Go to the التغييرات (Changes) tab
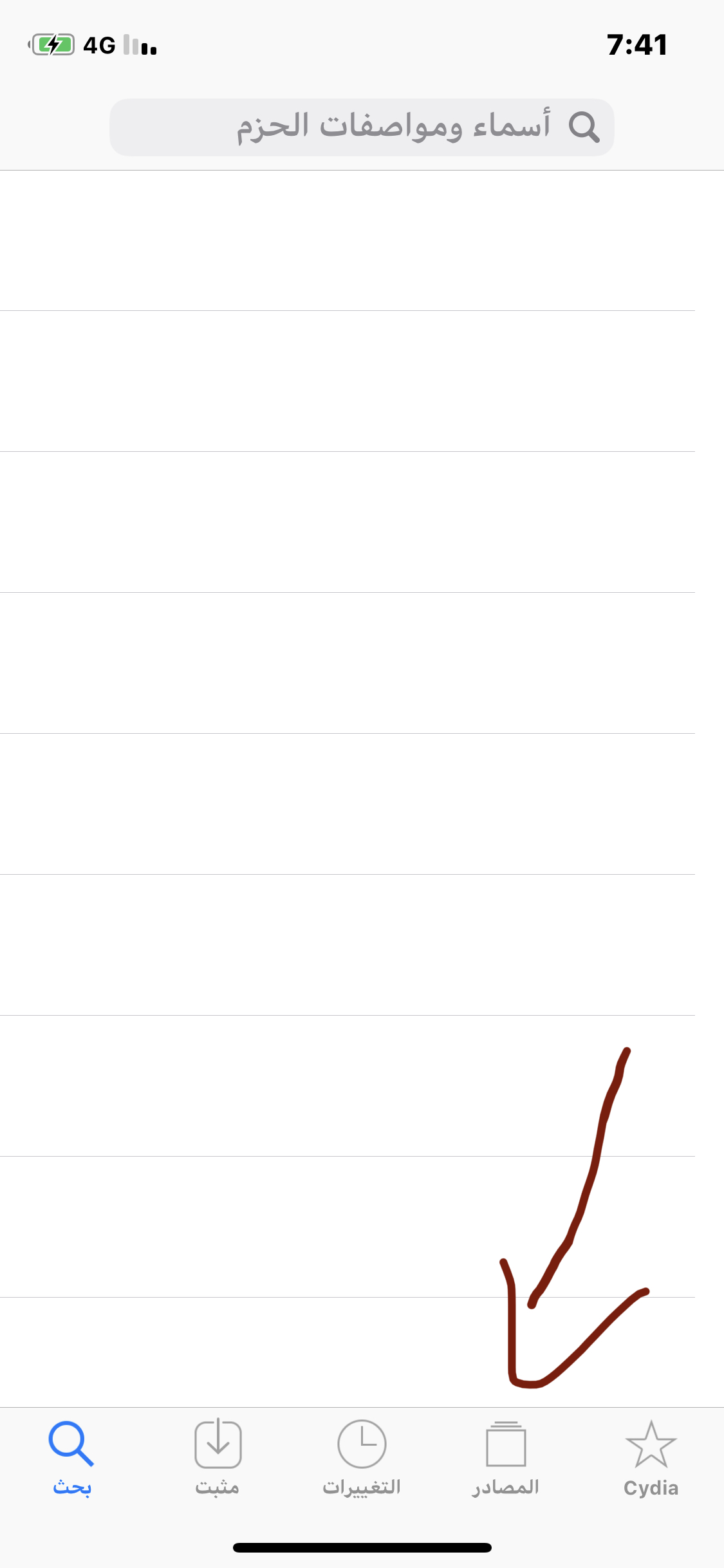Image resolution: width=724 pixels, height=1568 pixels. pyautogui.click(x=362, y=1459)
